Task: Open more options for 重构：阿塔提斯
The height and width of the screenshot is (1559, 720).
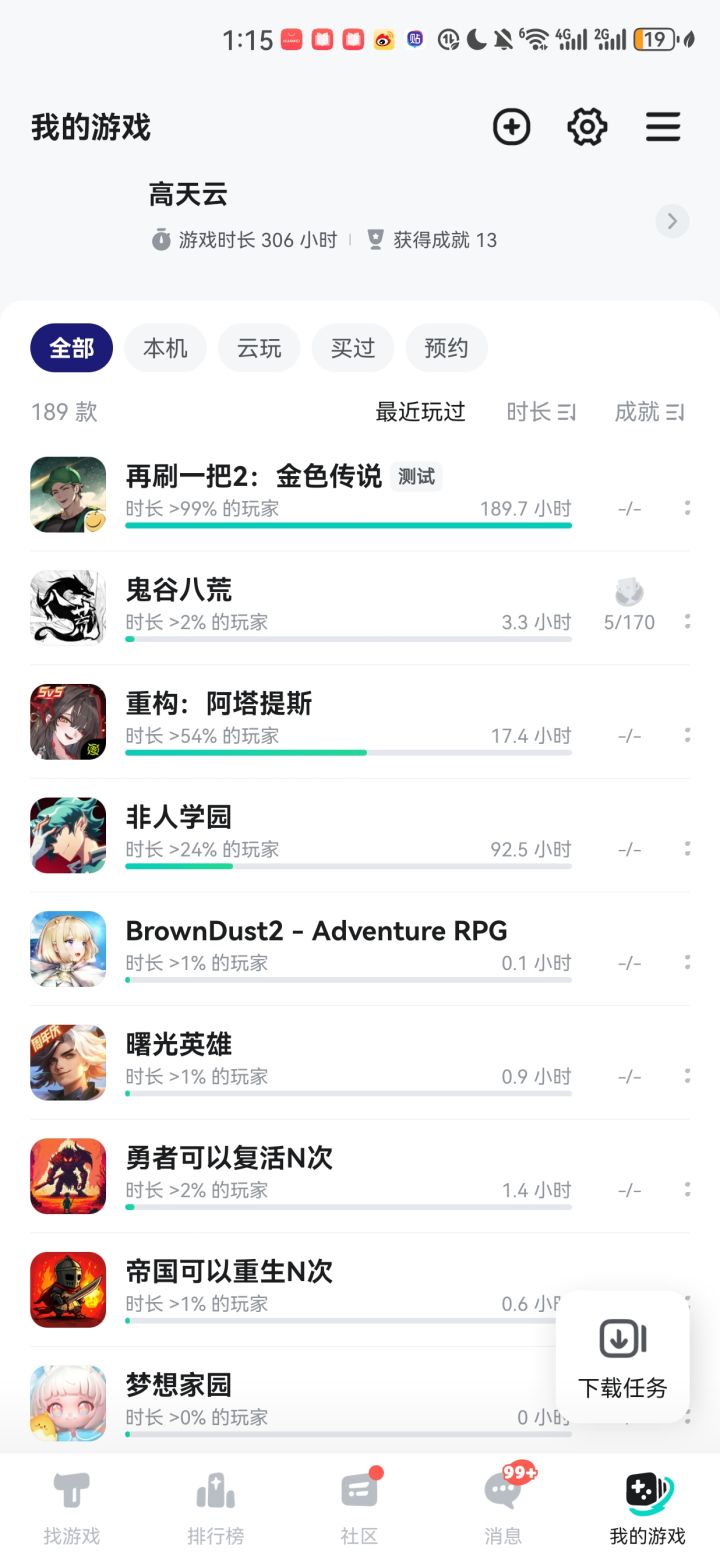Action: [x=687, y=736]
